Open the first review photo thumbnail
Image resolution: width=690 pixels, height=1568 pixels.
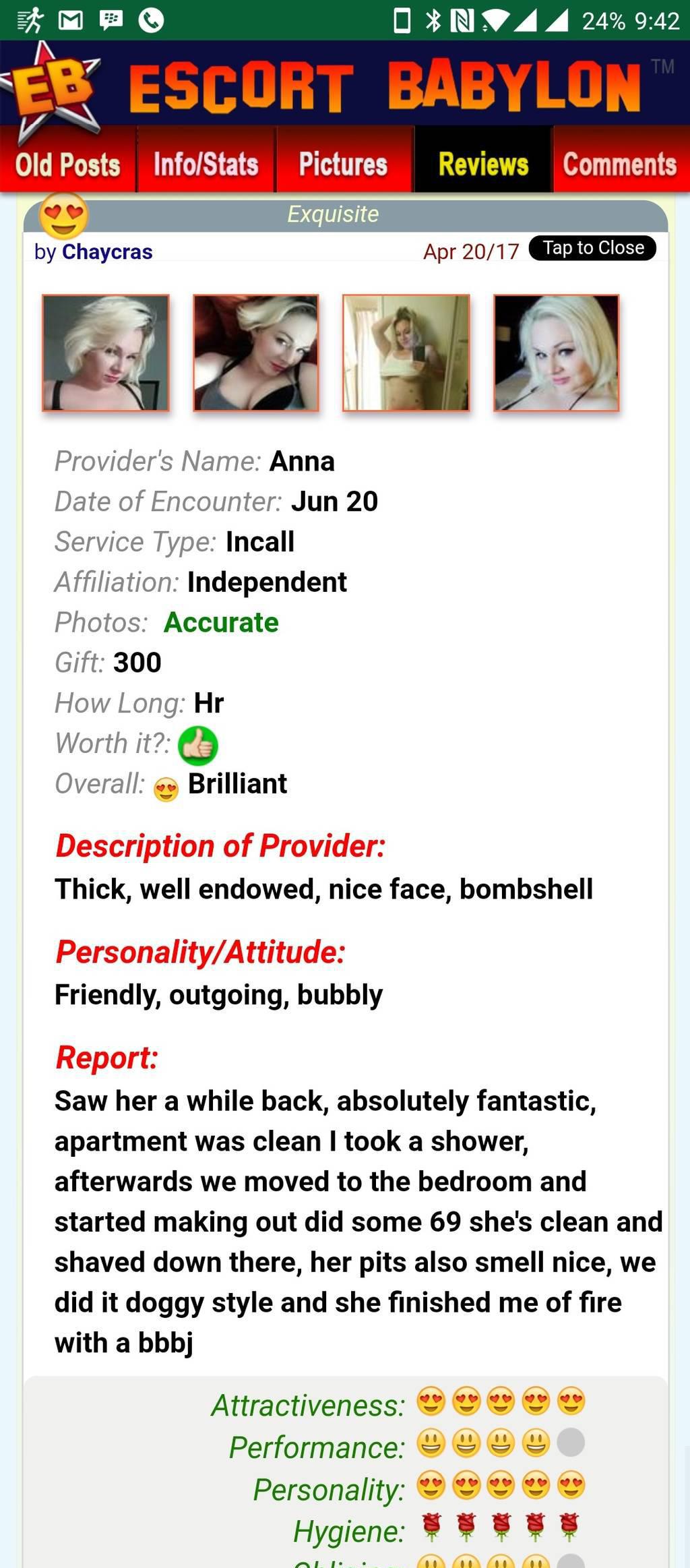coord(106,353)
